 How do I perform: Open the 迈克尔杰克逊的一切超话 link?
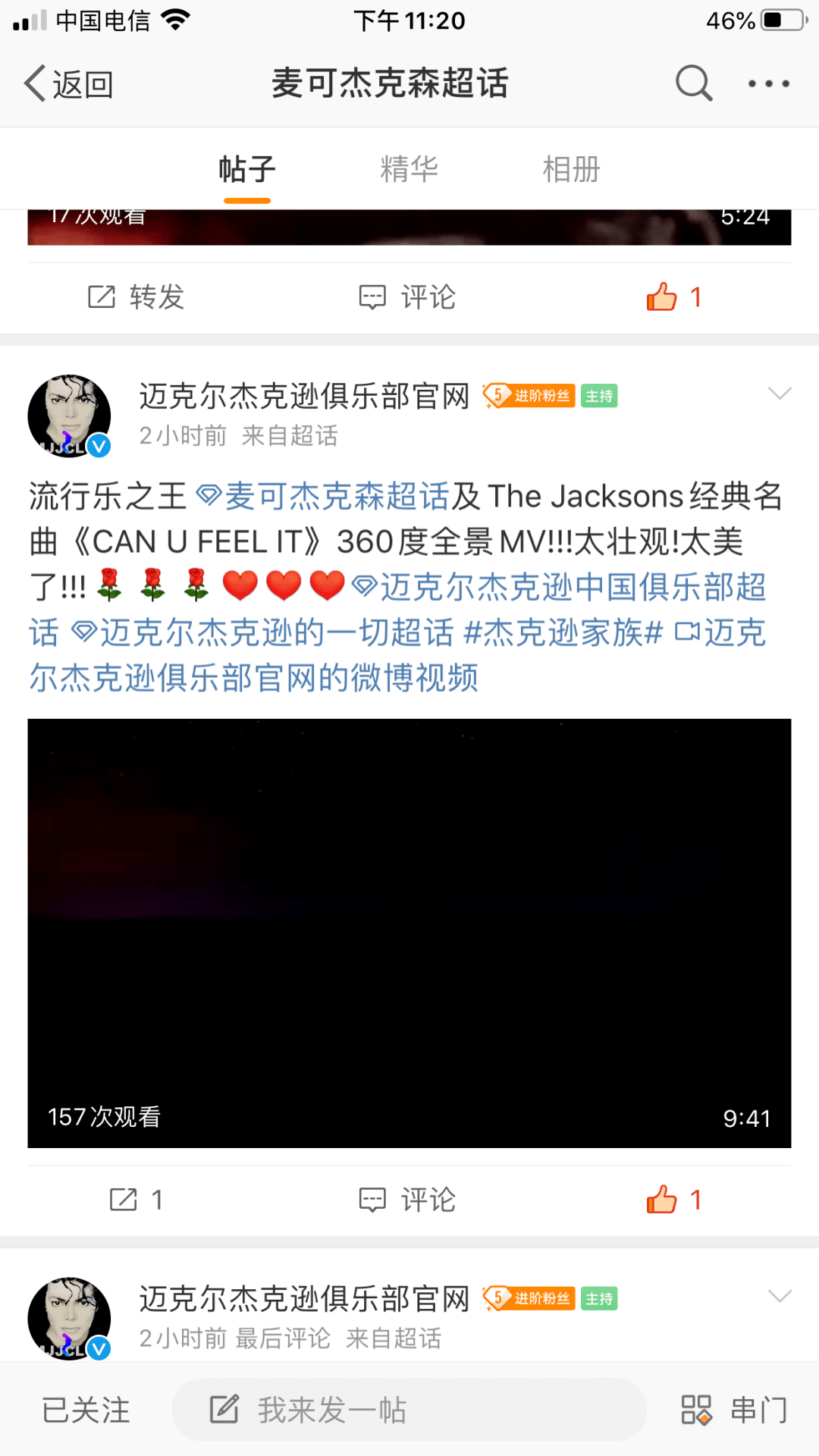pyautogui.click(x=264, y=632)
